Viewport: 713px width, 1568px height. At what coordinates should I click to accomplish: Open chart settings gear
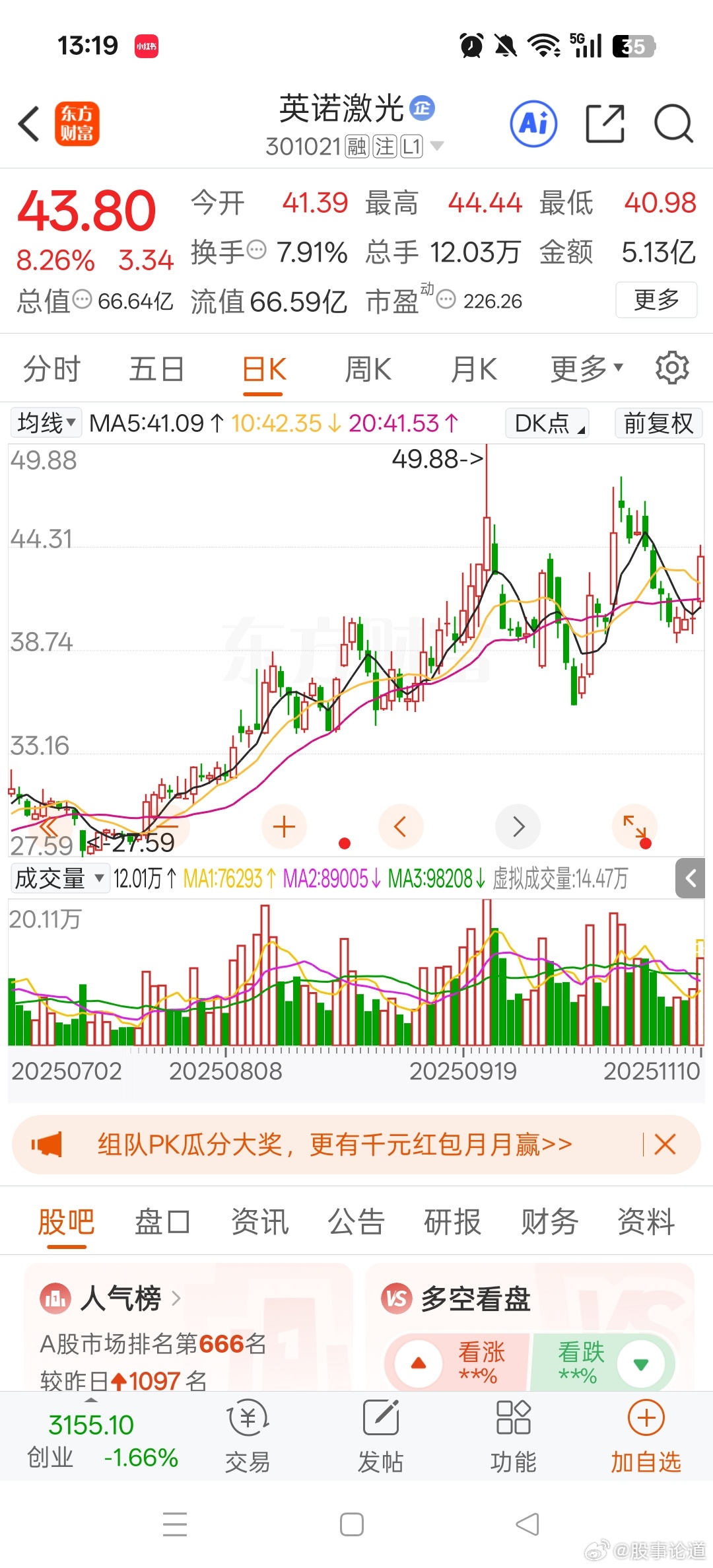pos(672,368)
